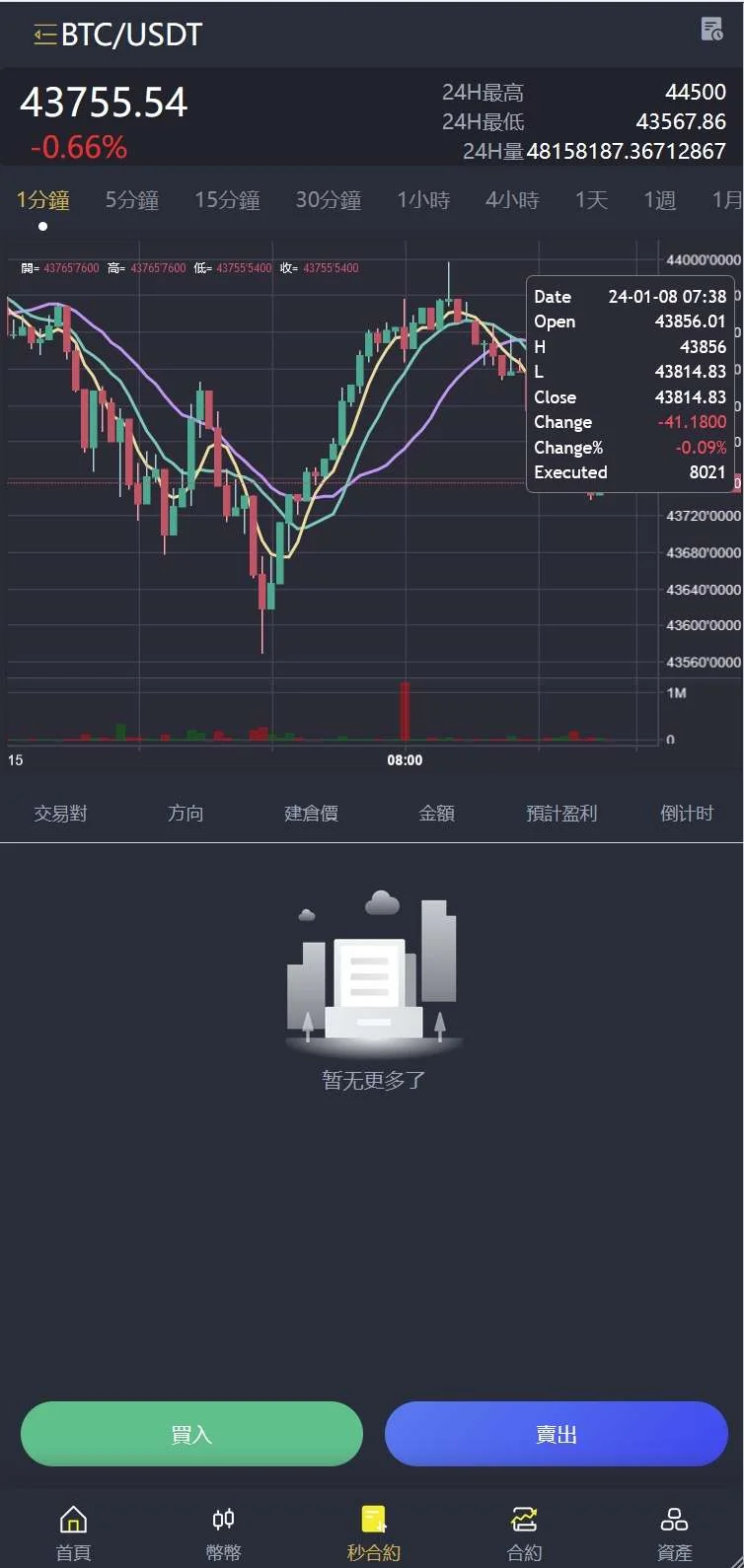The width and height of the screenshot is (744, 1568).
Task: Switch to the 5分鐘 chart interval
Action: 132,200
